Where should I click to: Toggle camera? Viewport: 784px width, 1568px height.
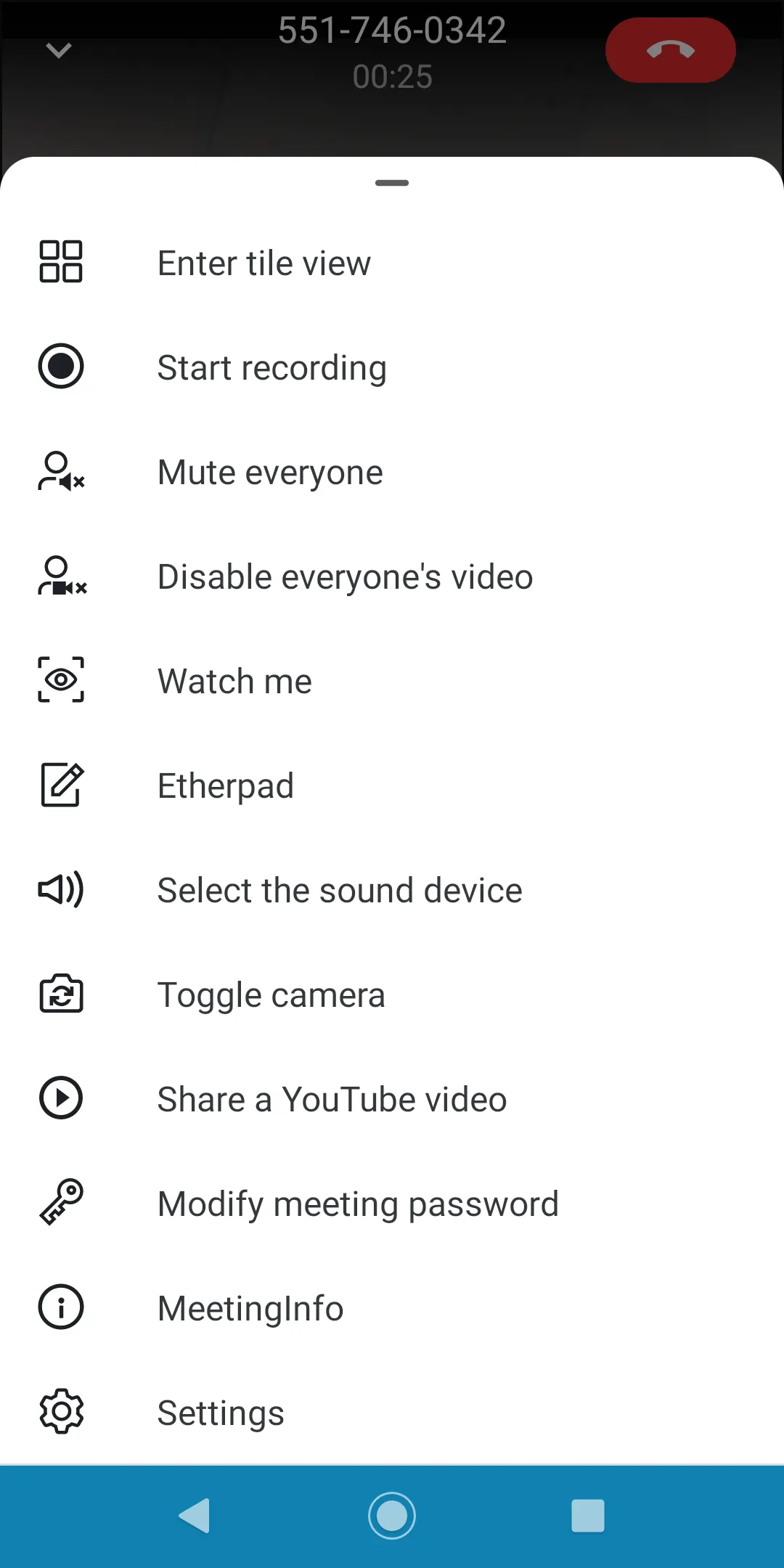click(x=271, y=995)
